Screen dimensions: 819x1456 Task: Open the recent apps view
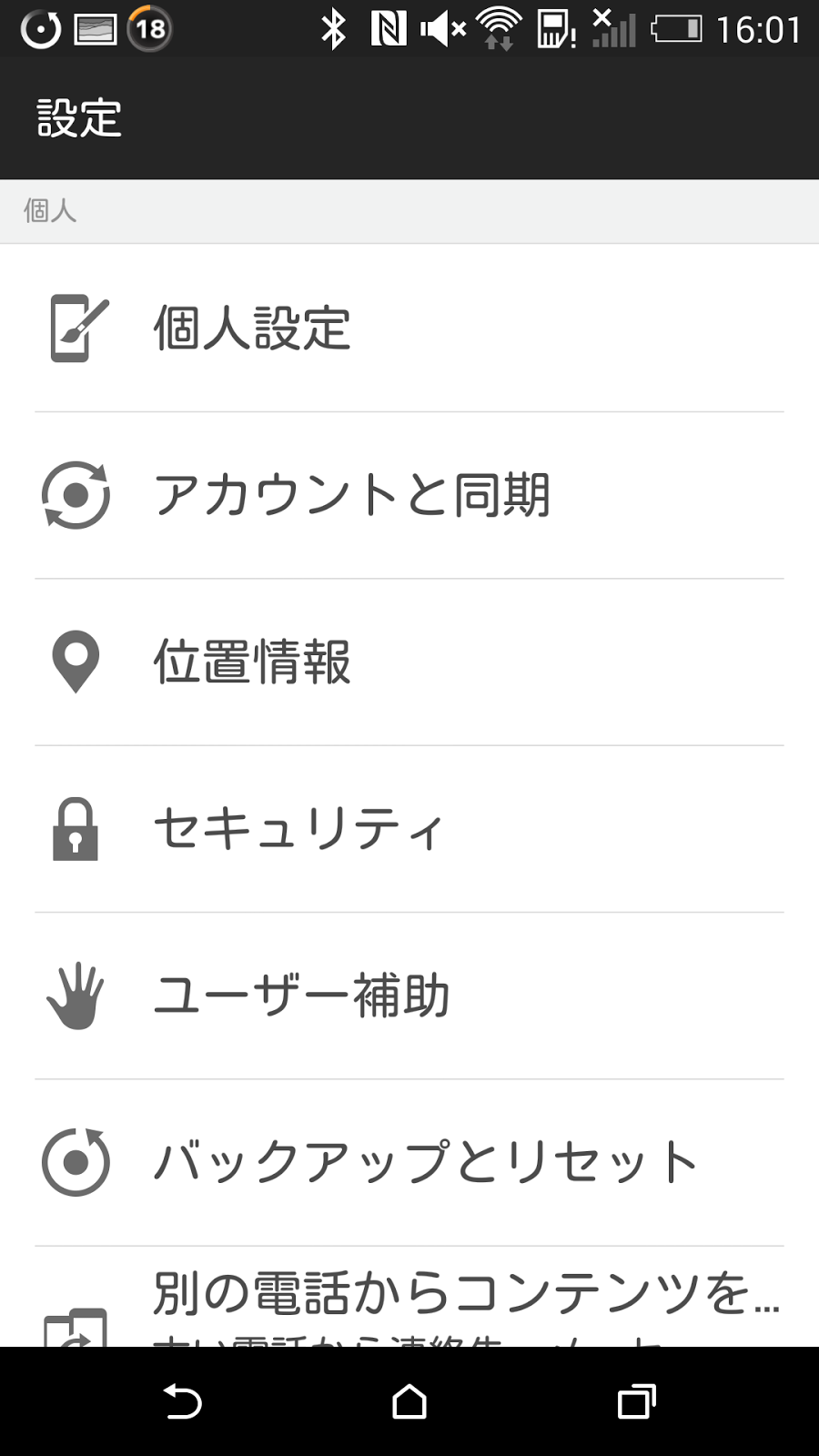click(637, 1401)
